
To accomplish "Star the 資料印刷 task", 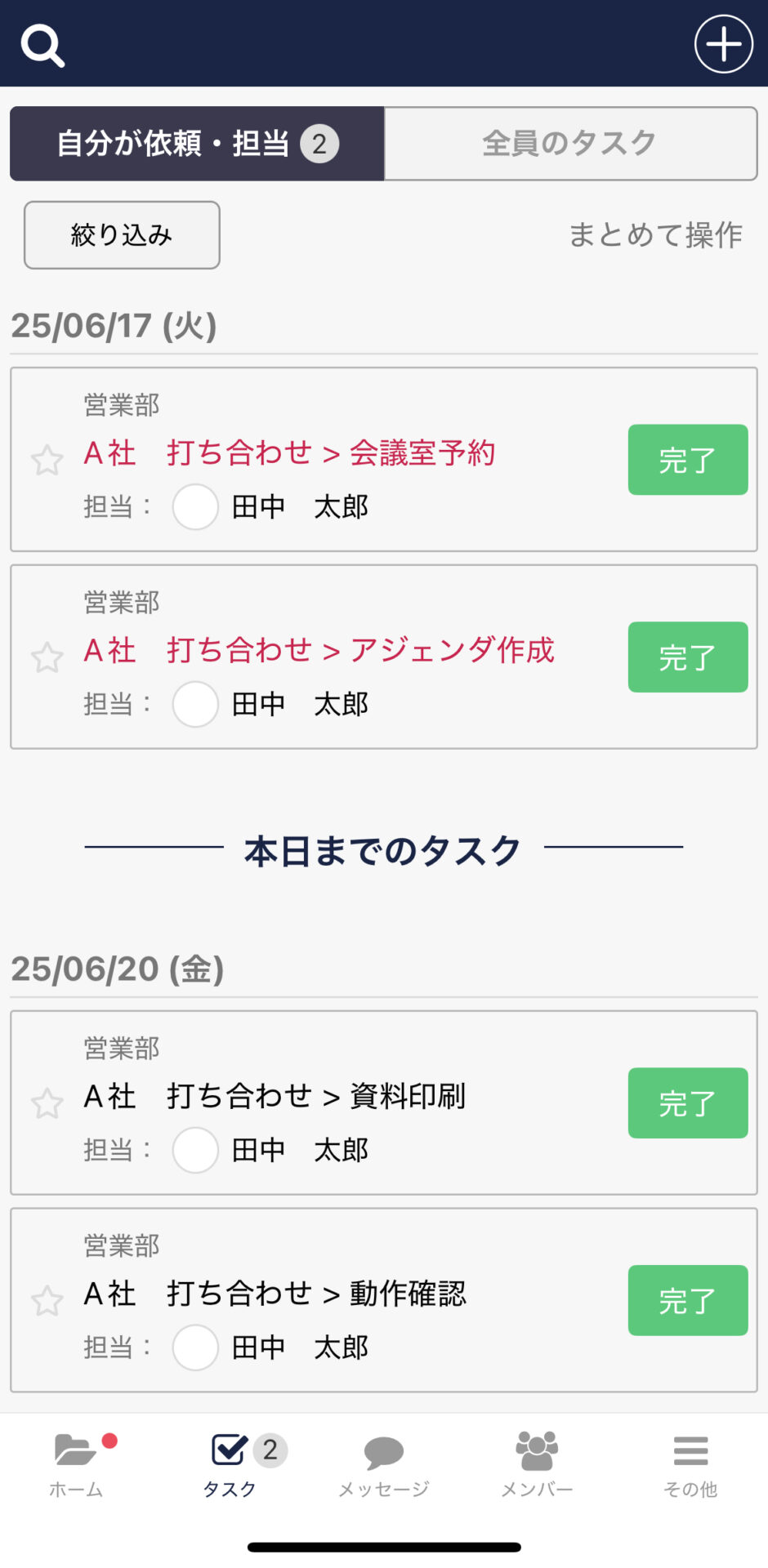I will point(47,1104).
